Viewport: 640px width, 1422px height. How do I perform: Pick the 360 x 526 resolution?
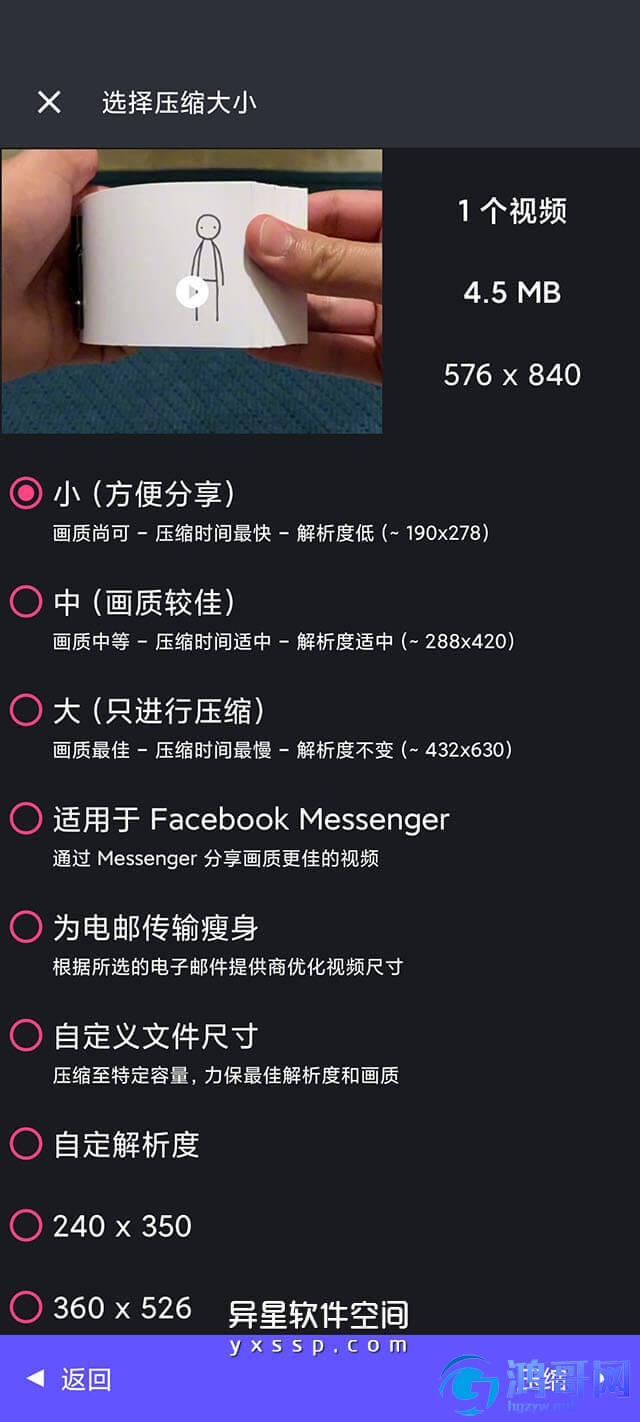pyautogui.click(x=26, y=1307)
